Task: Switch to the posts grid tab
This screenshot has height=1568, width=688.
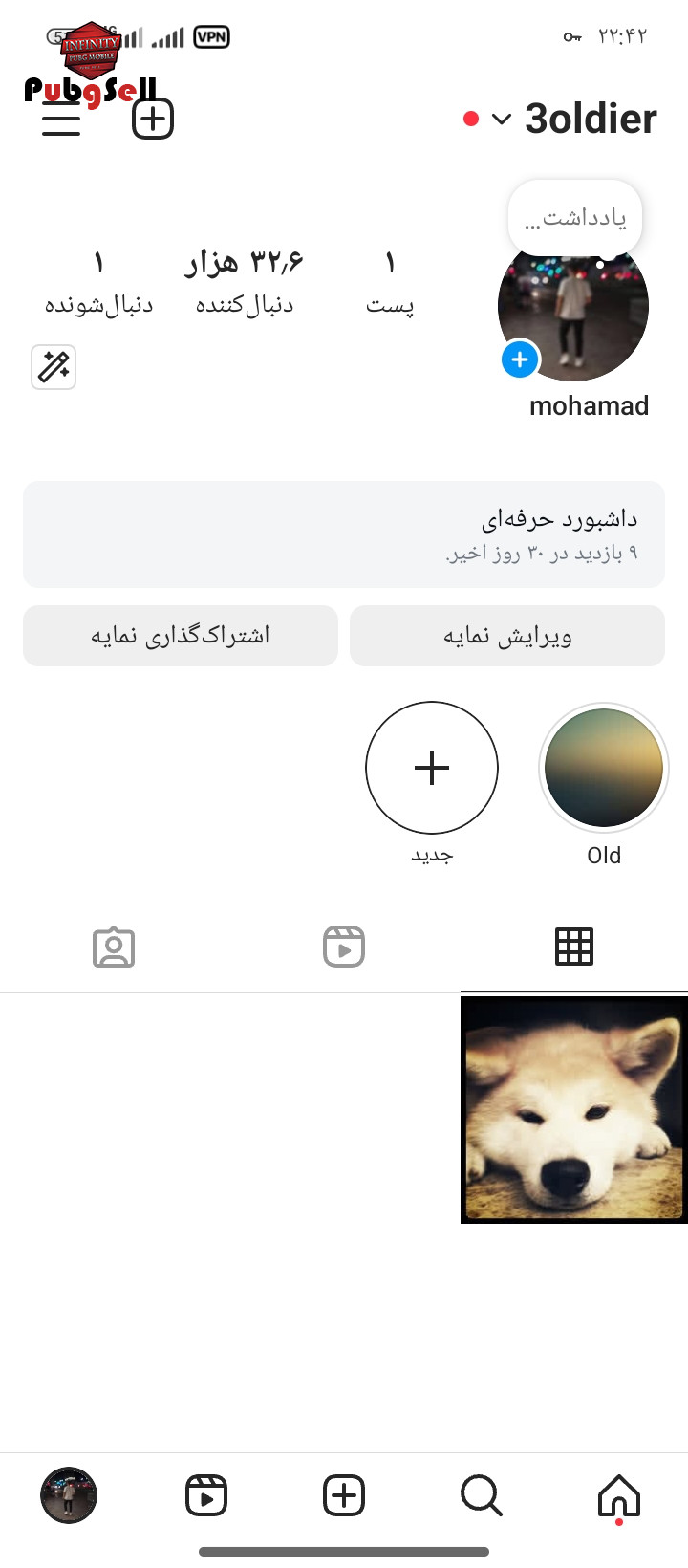Action: pos(574,947)
